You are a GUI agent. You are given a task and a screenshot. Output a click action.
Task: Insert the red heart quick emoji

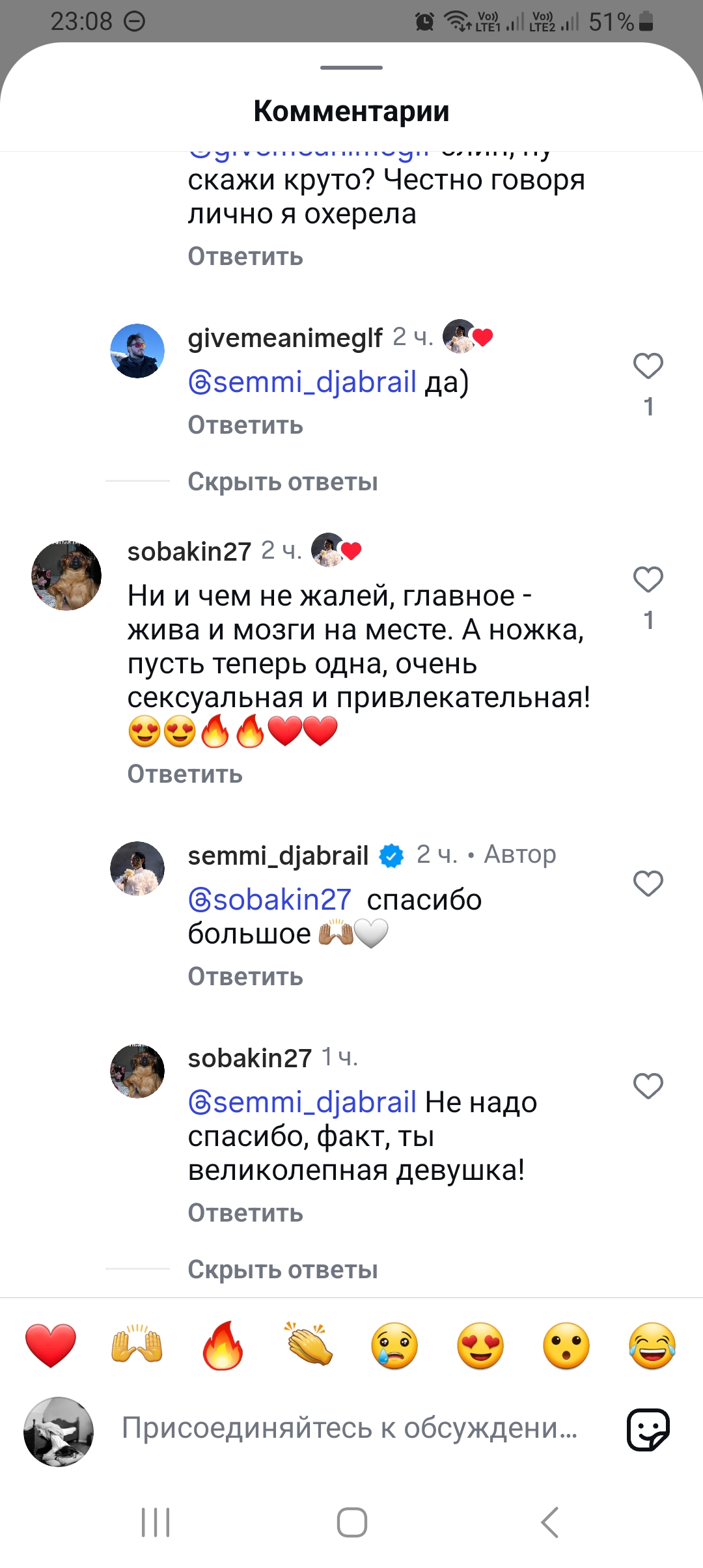[51, 1346]
